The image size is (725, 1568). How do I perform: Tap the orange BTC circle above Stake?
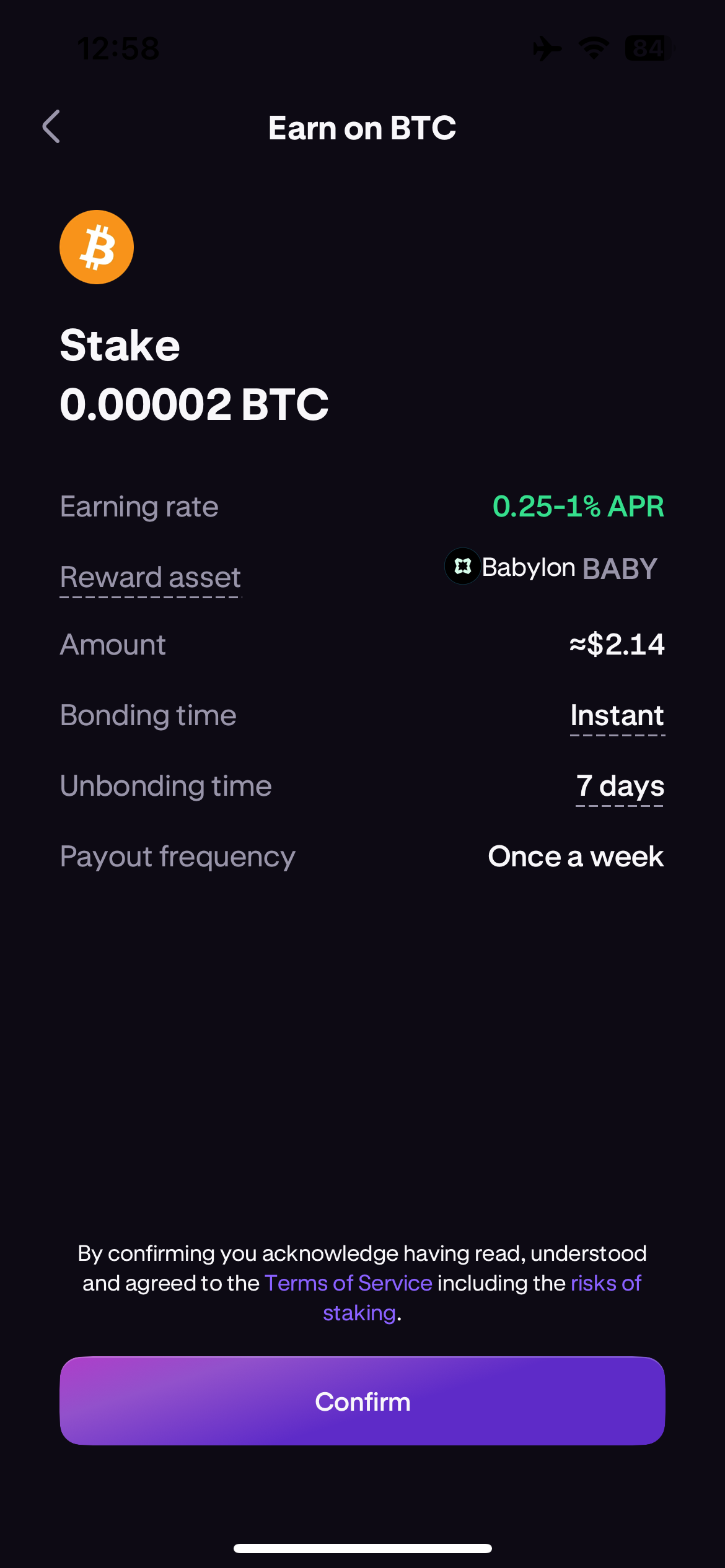coord(97,246)
